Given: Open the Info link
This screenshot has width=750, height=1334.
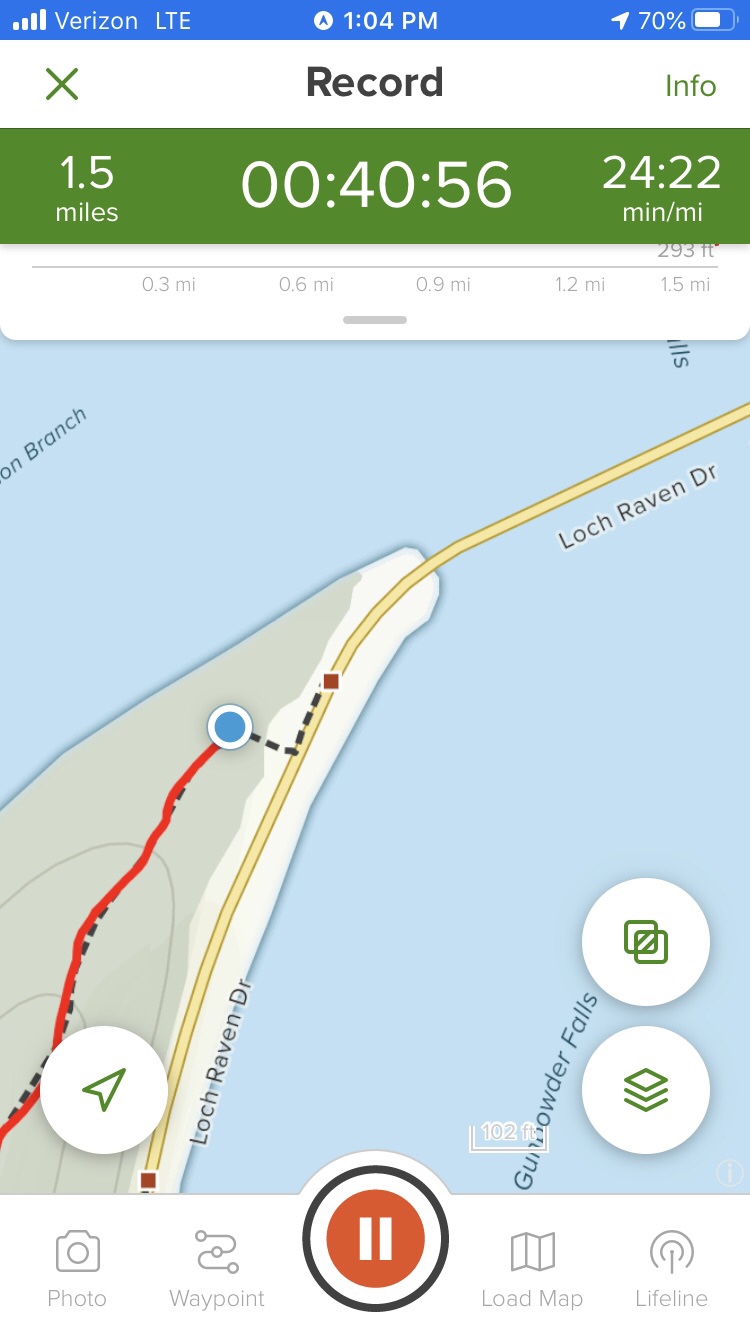Looking at the screenshot, I should (x=690, y=86).
